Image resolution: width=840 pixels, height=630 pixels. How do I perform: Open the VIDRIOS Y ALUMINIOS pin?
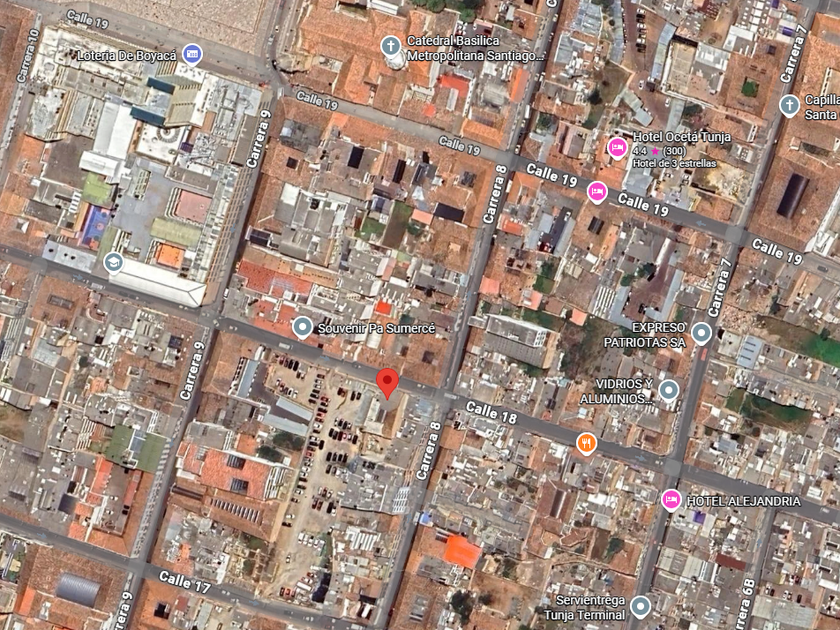point(669,391)
